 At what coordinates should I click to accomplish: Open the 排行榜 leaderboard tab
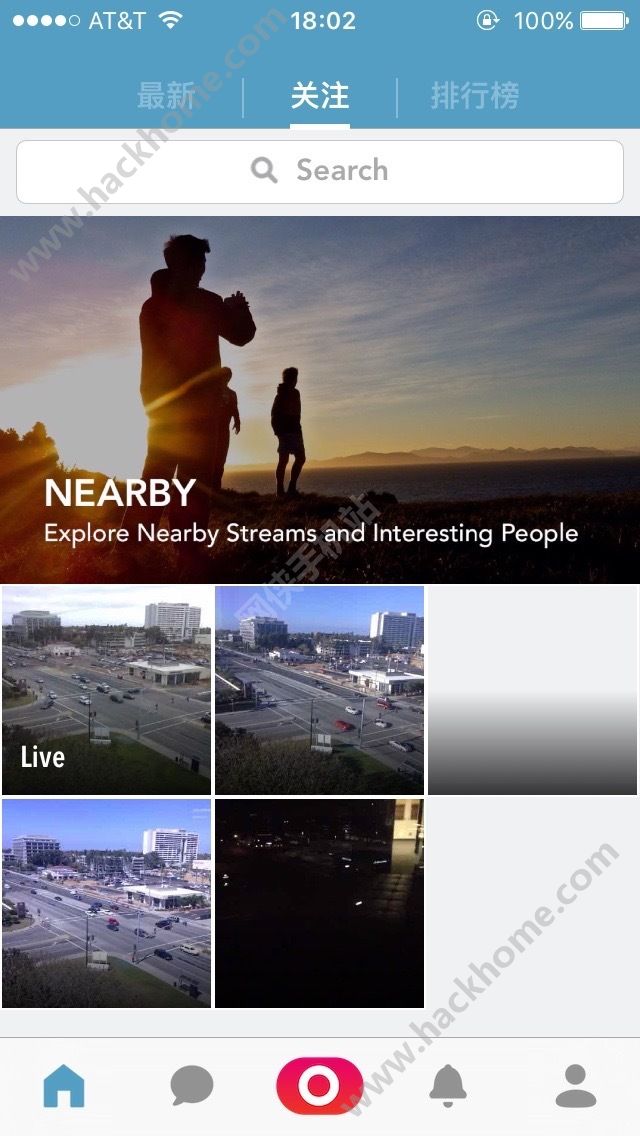pyautogui.click(x=475, y=97)
